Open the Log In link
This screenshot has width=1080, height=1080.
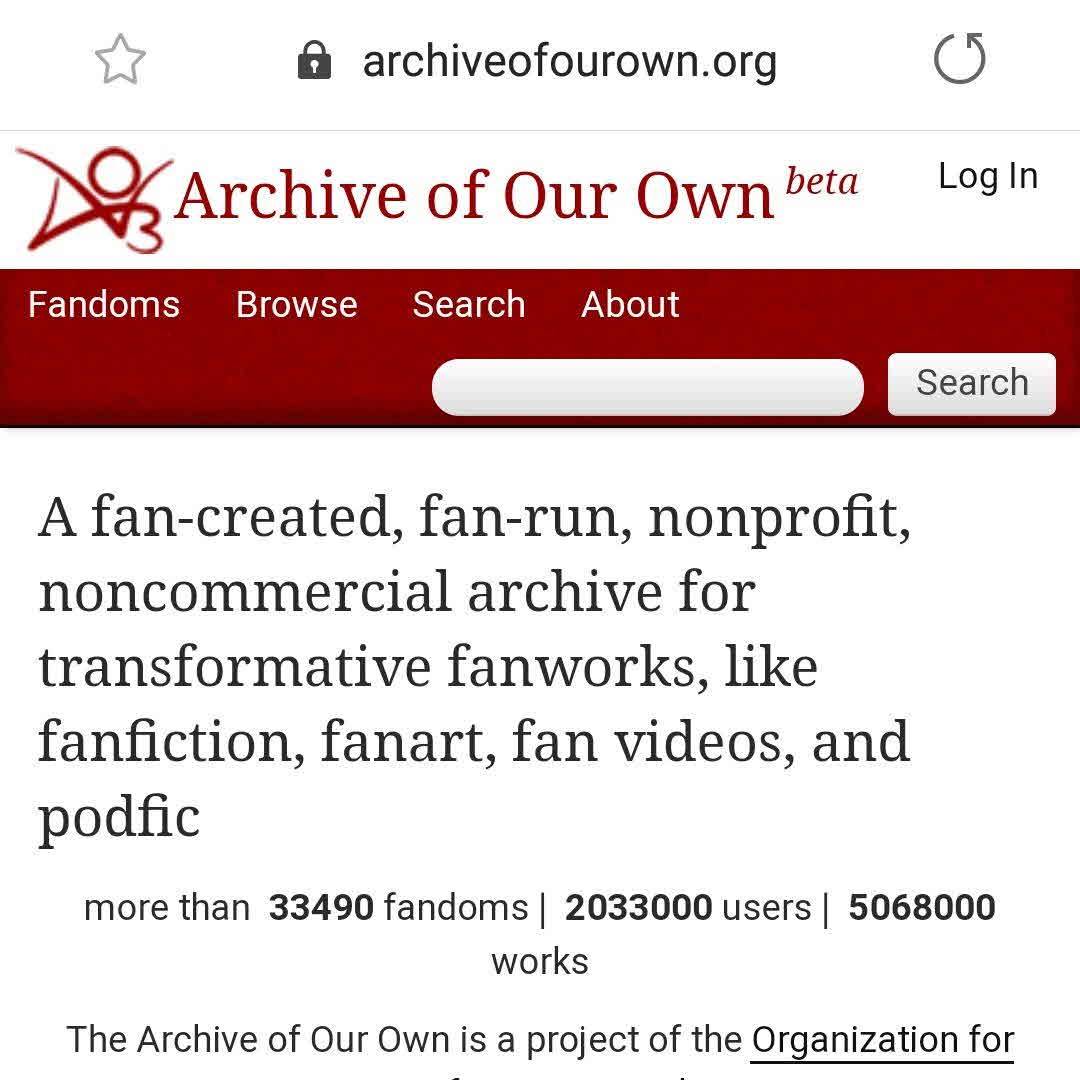[x=987, y=177]
